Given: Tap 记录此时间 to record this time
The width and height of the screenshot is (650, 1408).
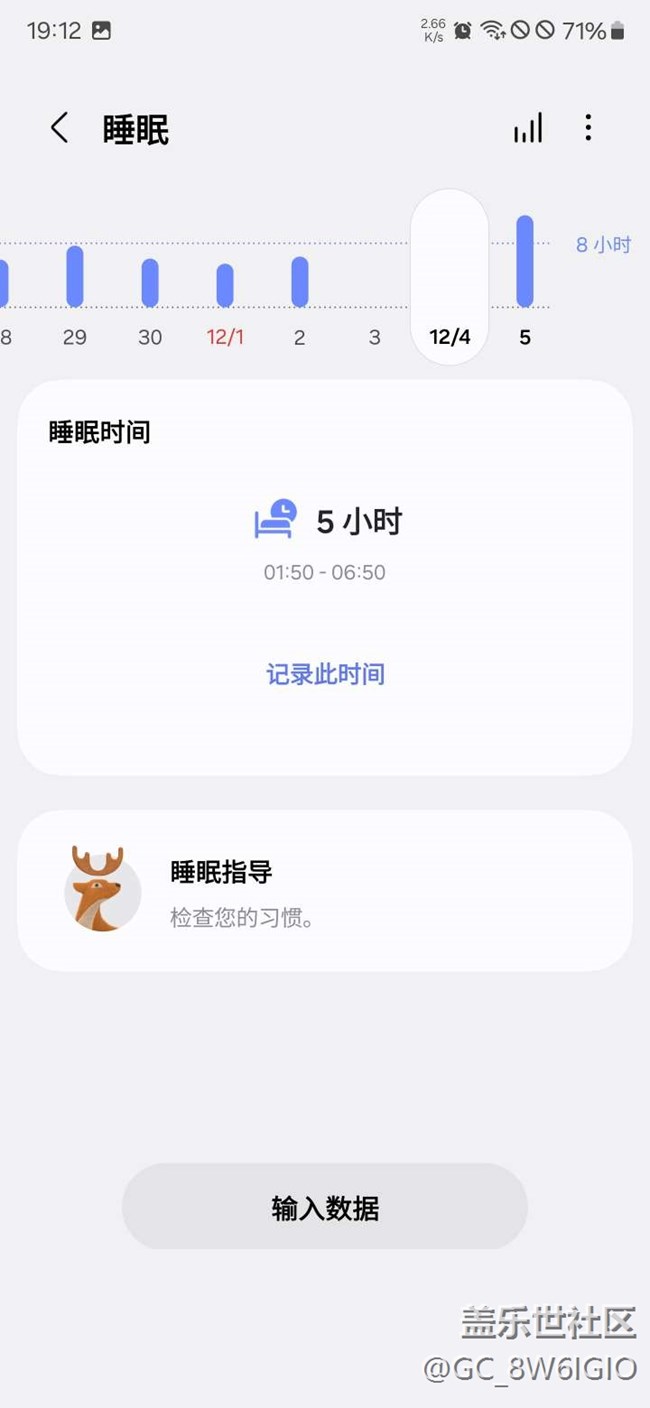Looking at the screenshot, I should (x=325, y=674).
